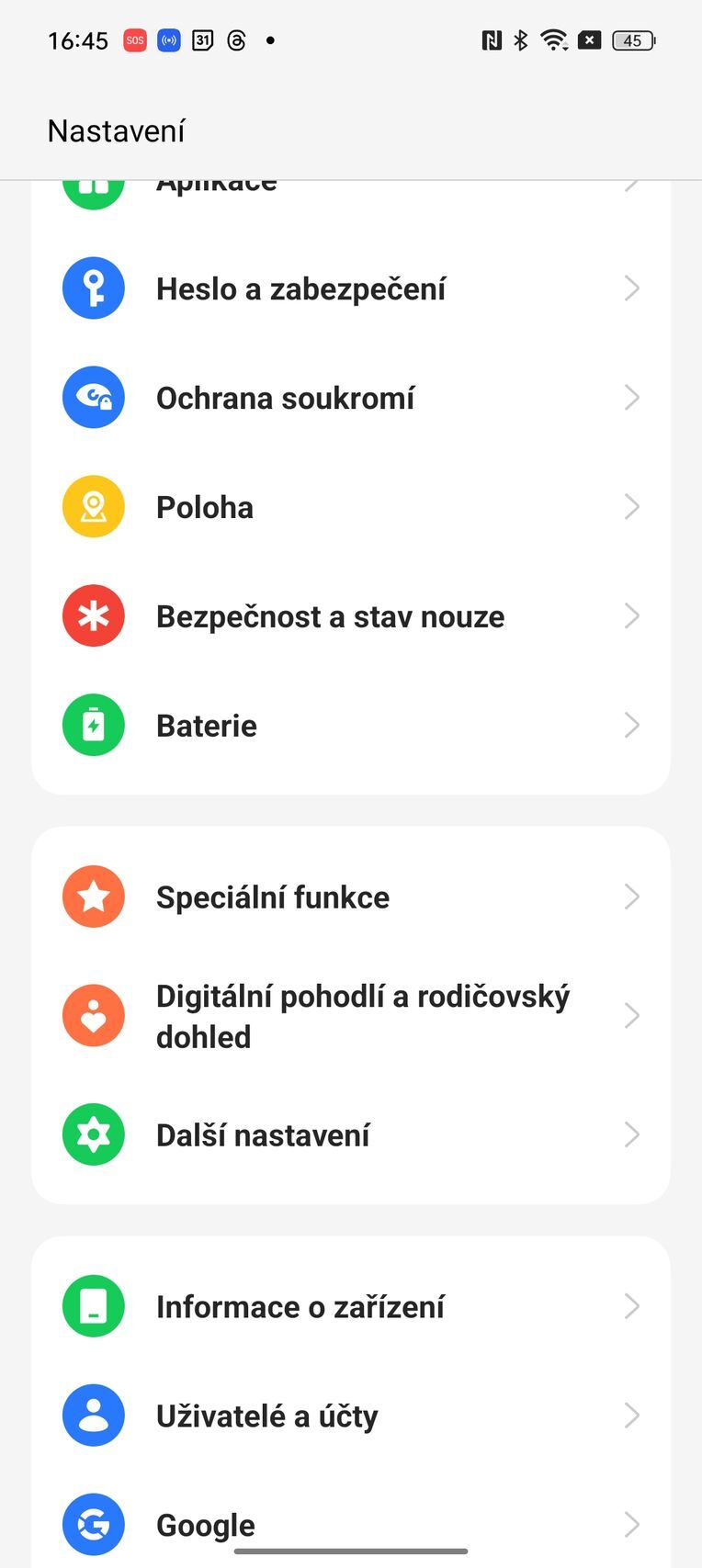Expand the Heslo a zabezpečení chevron
The height and width of the screenshot is (1568, 702).
pyautogui.click(x=632, y=288)
